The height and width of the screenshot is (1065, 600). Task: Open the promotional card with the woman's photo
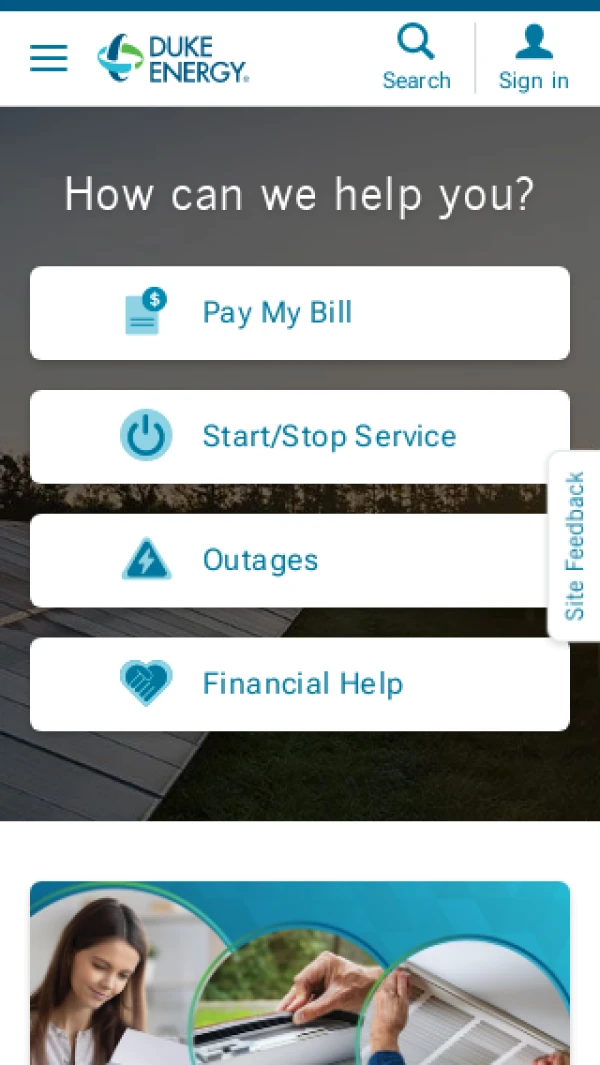[x=300, y=973]
